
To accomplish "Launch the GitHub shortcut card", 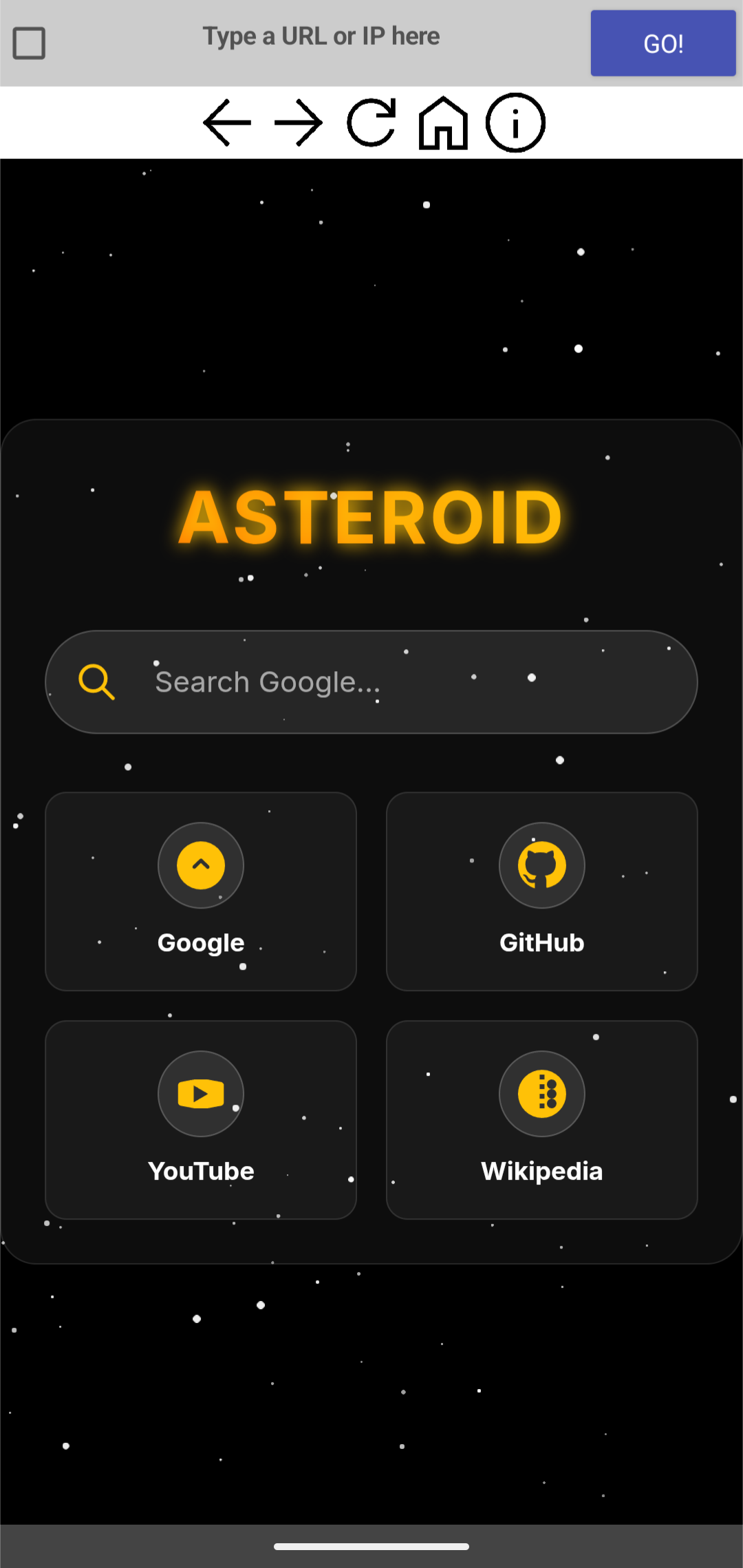I will pyautogui.click(x=542, y=891).
